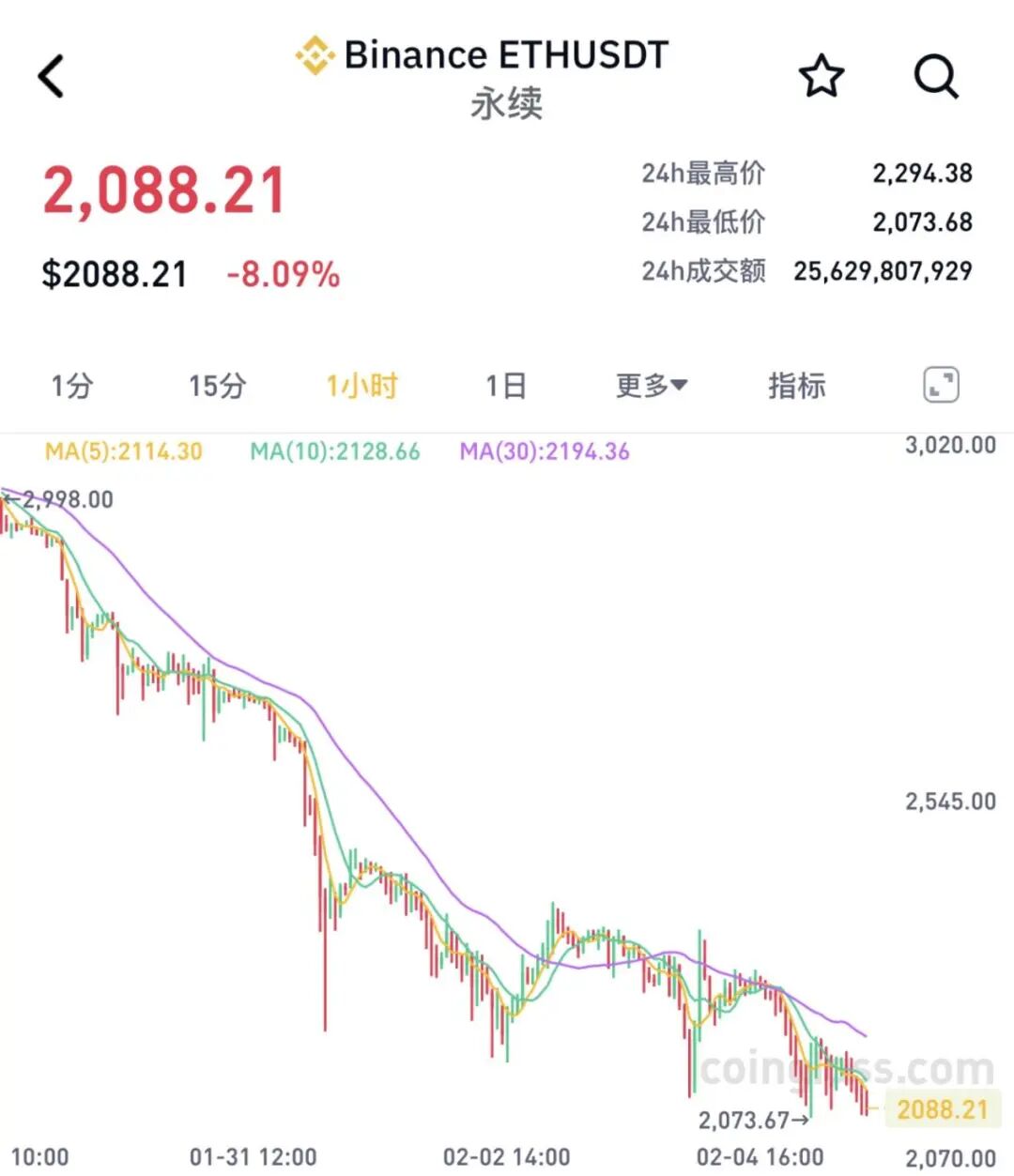Viewport: 1014px width, 1176px height.
Task: Open the 指标 indicators menu
Action: pyautogui.click(x=796, y=385)
